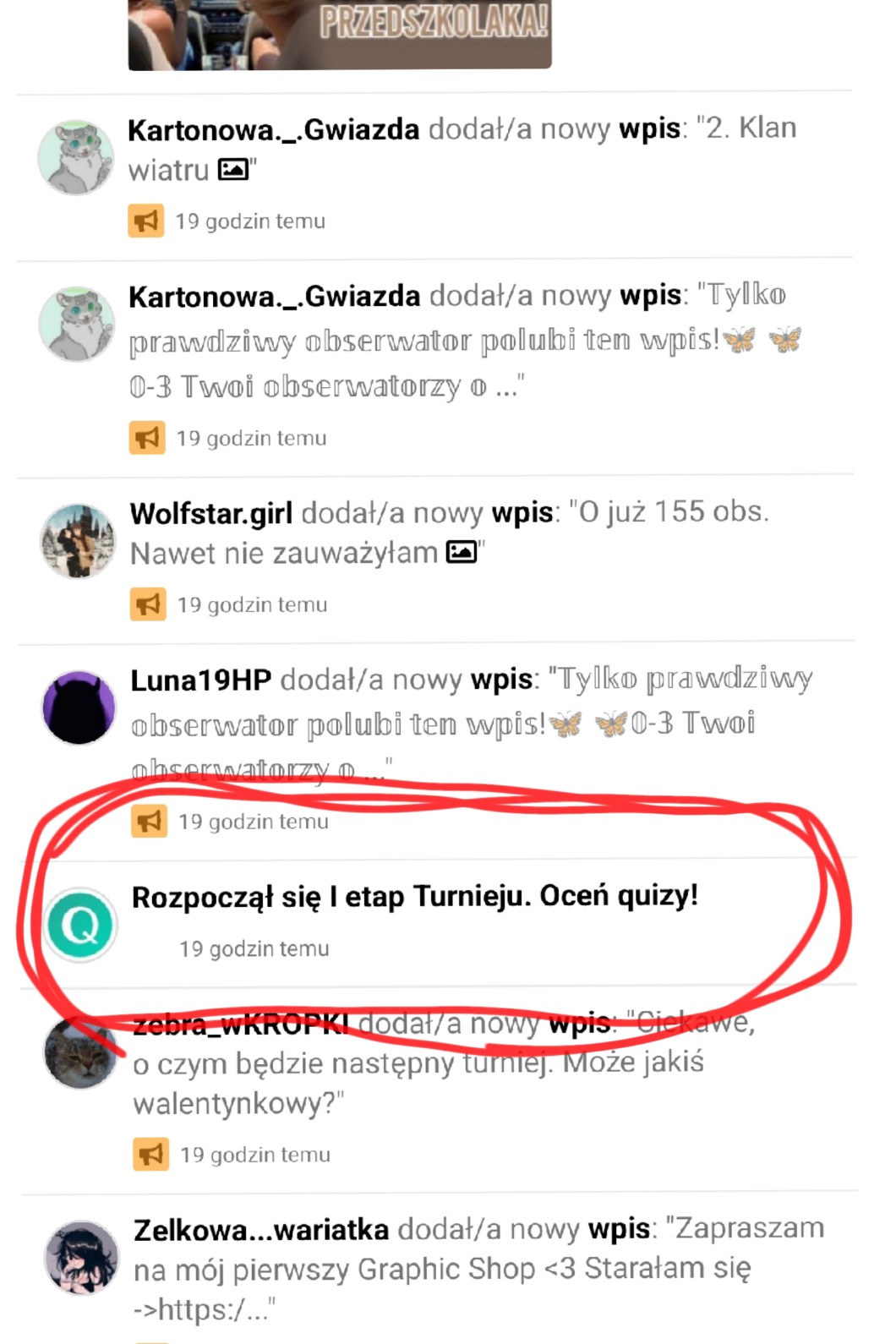View Zelkowa...wariatka's profile avatar

(x=82, y=1257)
